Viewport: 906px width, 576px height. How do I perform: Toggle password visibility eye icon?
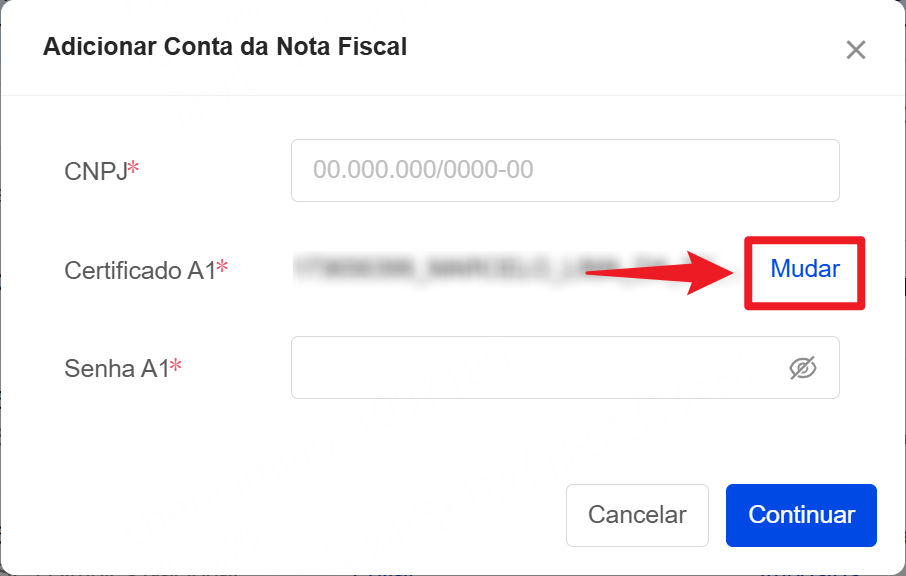point(802,368)
